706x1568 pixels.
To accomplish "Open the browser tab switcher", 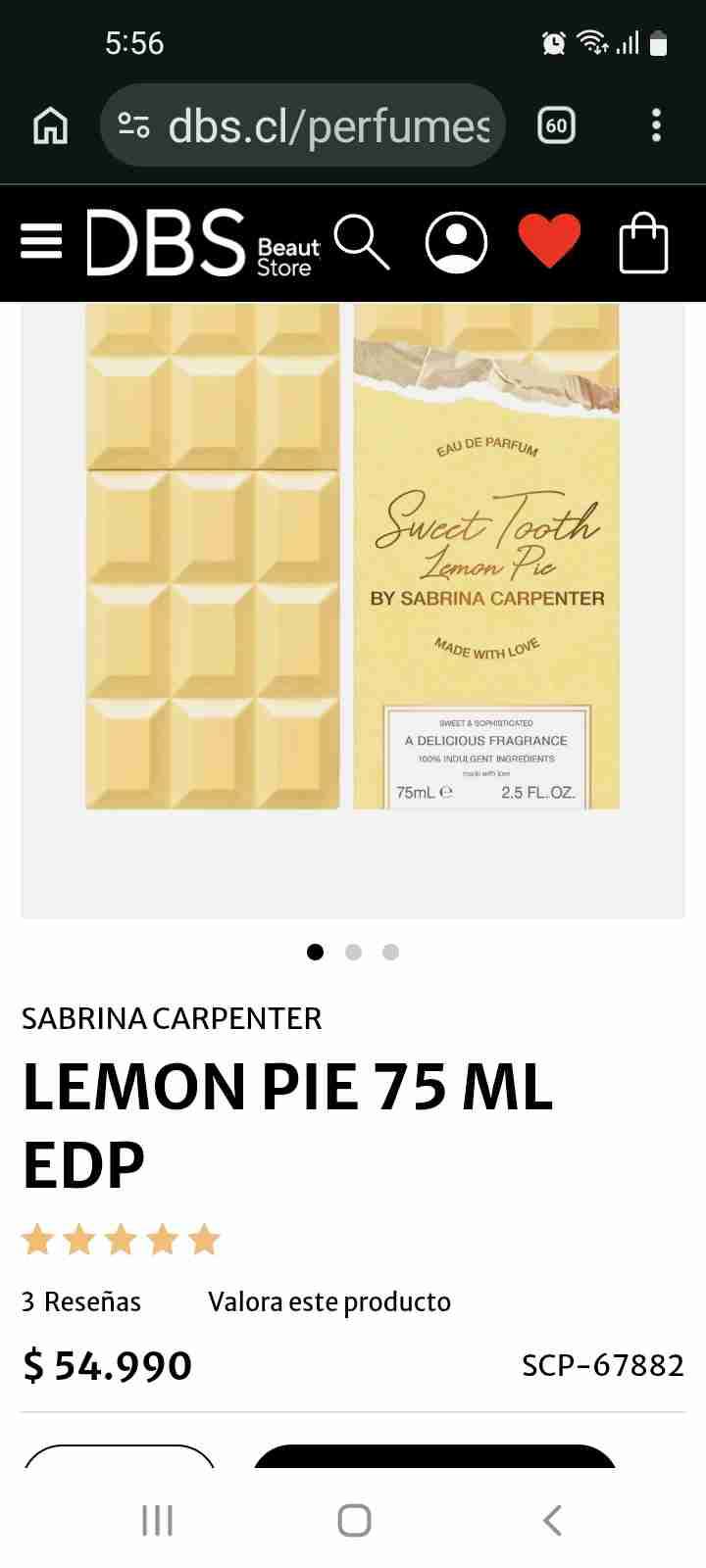I will click(x=556, y=125).
